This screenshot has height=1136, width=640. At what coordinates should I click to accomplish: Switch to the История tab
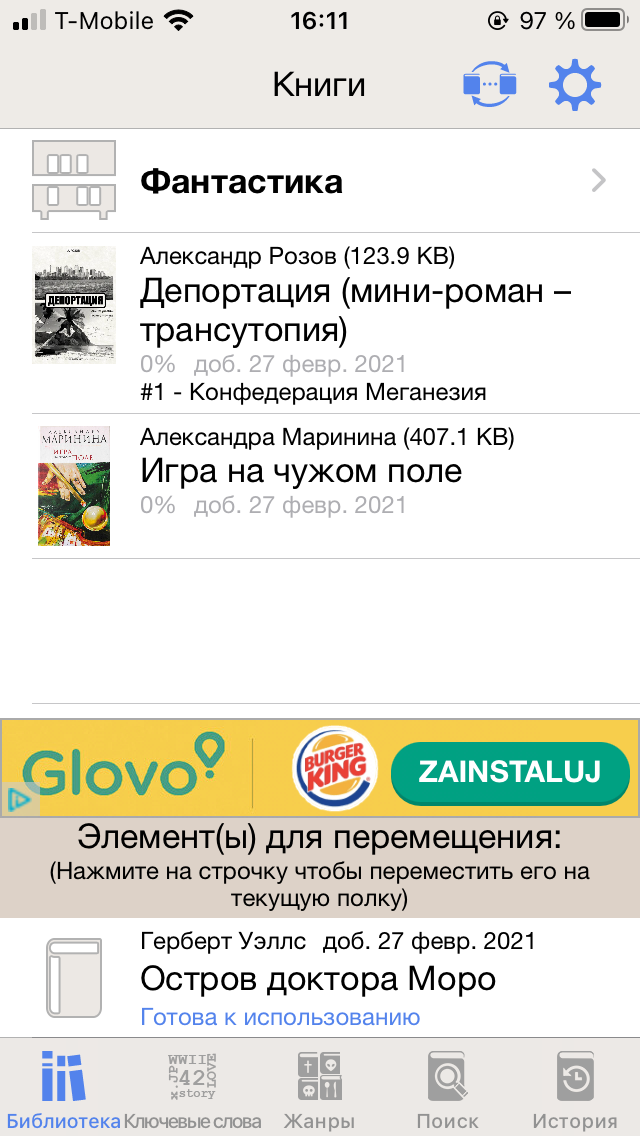click(x=575, y=1089)
